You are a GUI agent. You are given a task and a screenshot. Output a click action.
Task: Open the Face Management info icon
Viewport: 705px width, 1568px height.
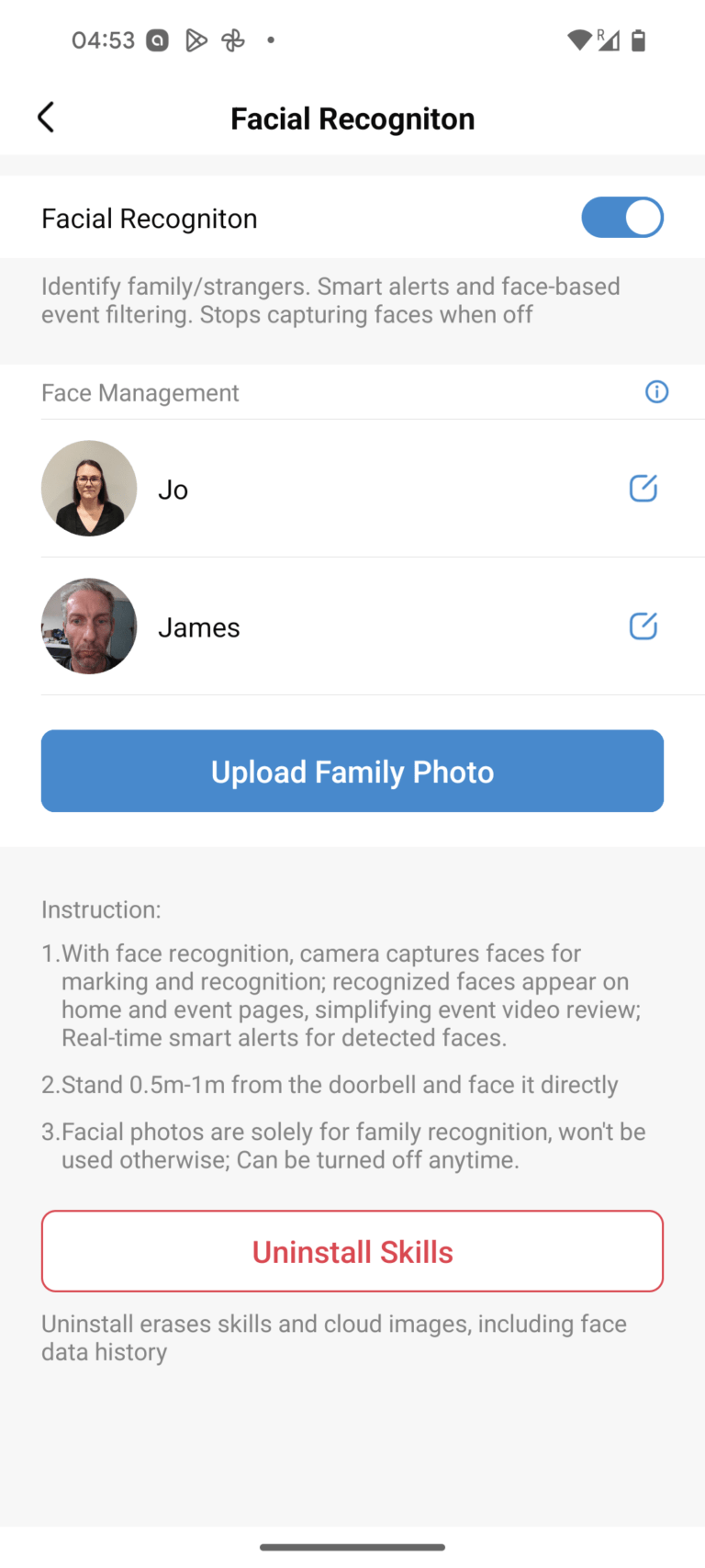click(656, 392)
